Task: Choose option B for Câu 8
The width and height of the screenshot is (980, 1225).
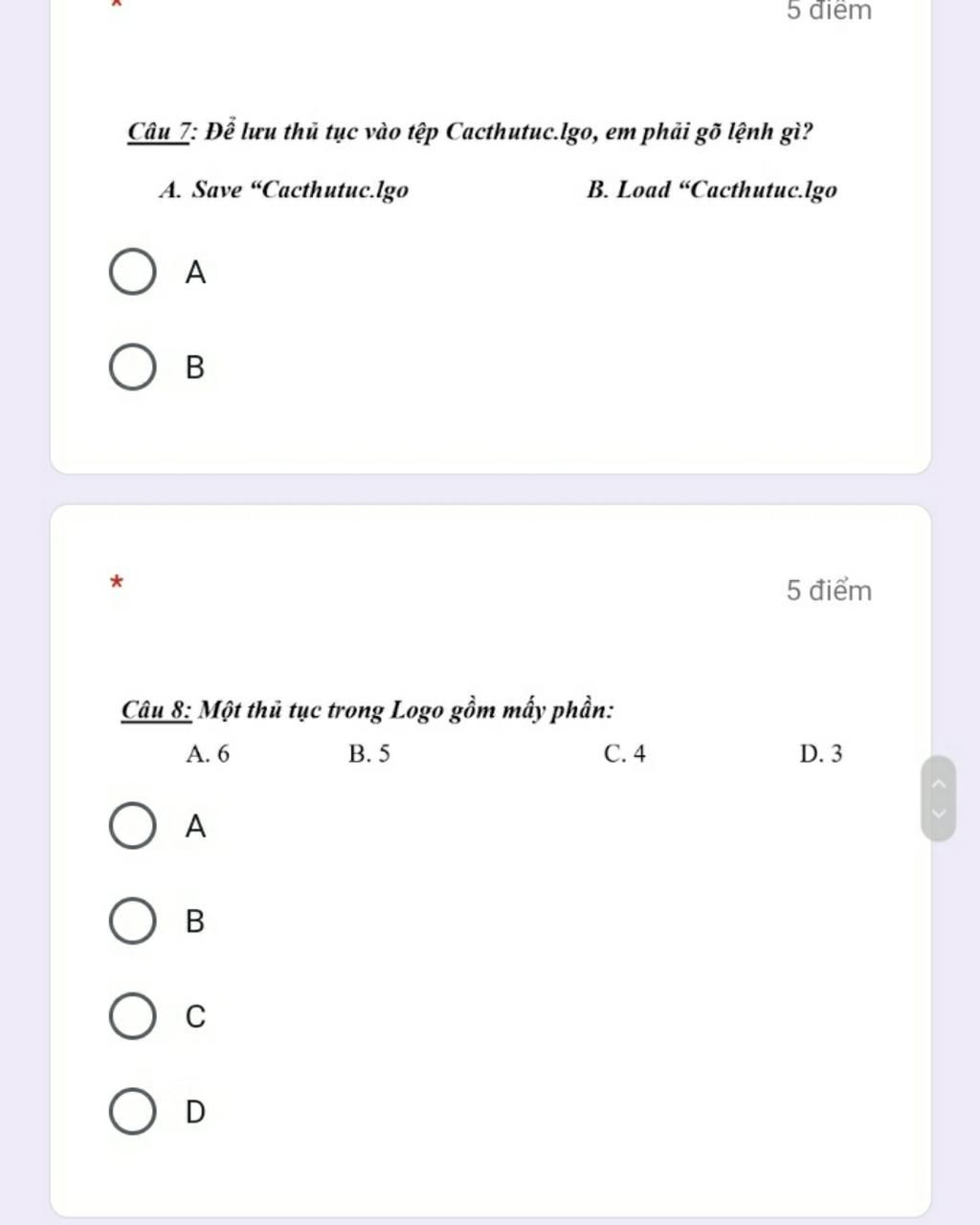Action: click(133, 921)
